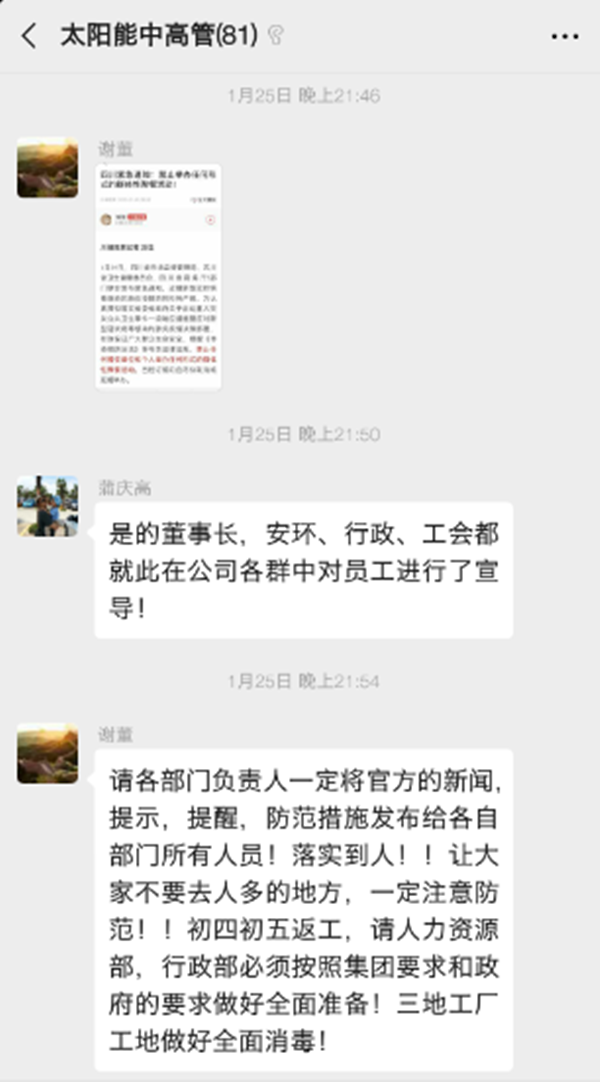
Task: Open 蒲庆高's profile avatar
Action: click(x=47, y=506)
